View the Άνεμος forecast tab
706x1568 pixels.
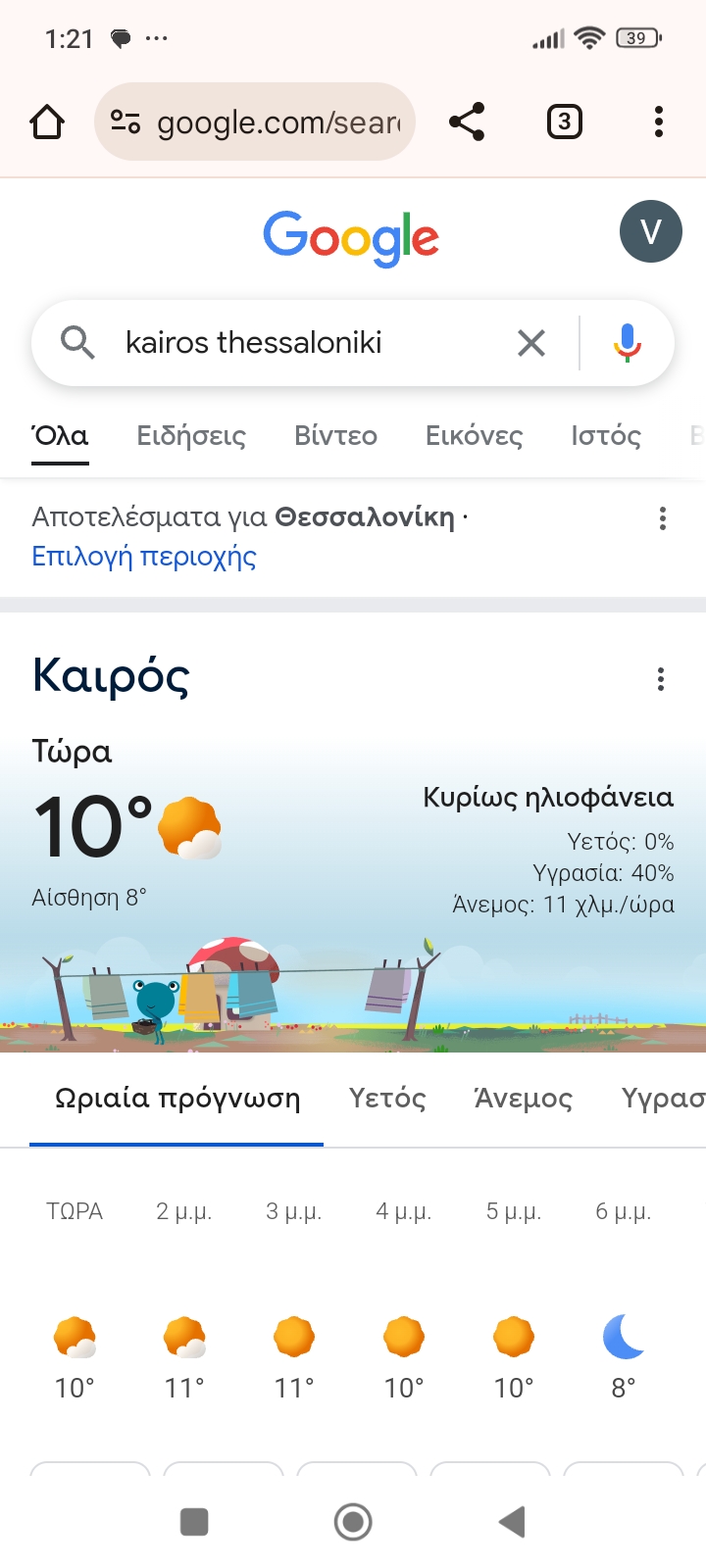click(x=523, y=1099)
